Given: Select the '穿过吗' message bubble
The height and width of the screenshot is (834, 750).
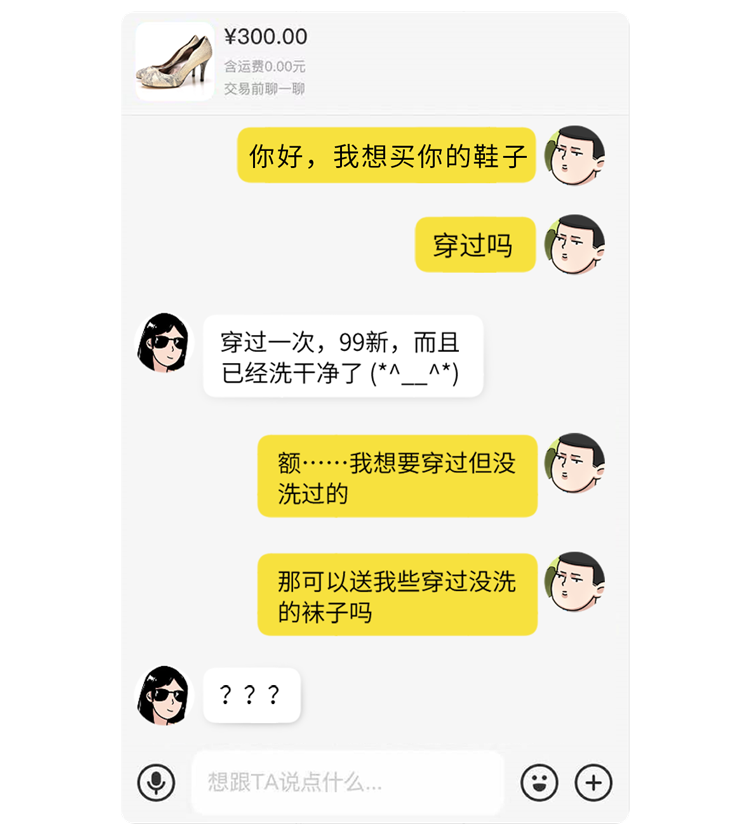Looking at the screenshot, I should coord(475,245).
